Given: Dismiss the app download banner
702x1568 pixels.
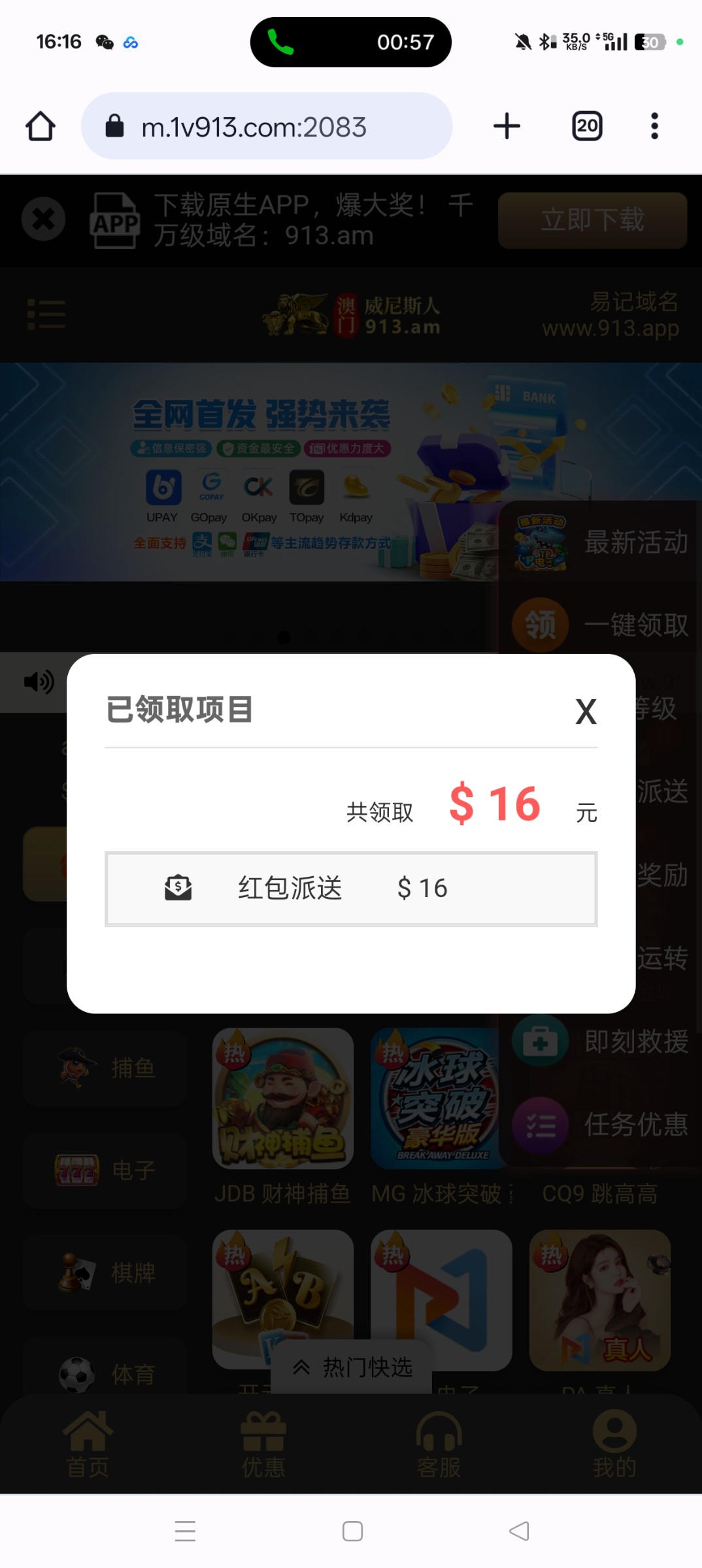Looking at the screenshot, I should [x=43, y=219].
